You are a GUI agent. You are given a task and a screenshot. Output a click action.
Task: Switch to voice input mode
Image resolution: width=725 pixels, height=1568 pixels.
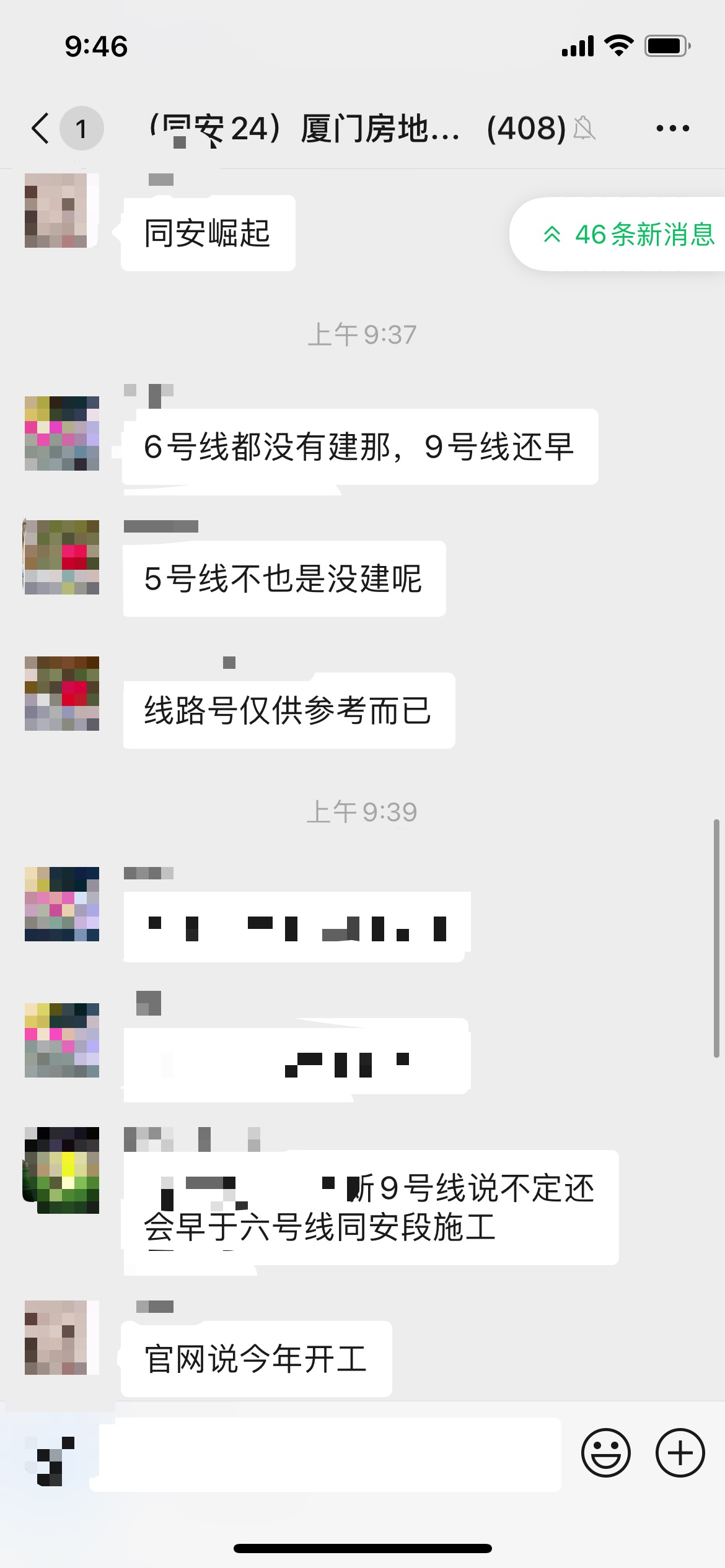(x=51, y=1454)
